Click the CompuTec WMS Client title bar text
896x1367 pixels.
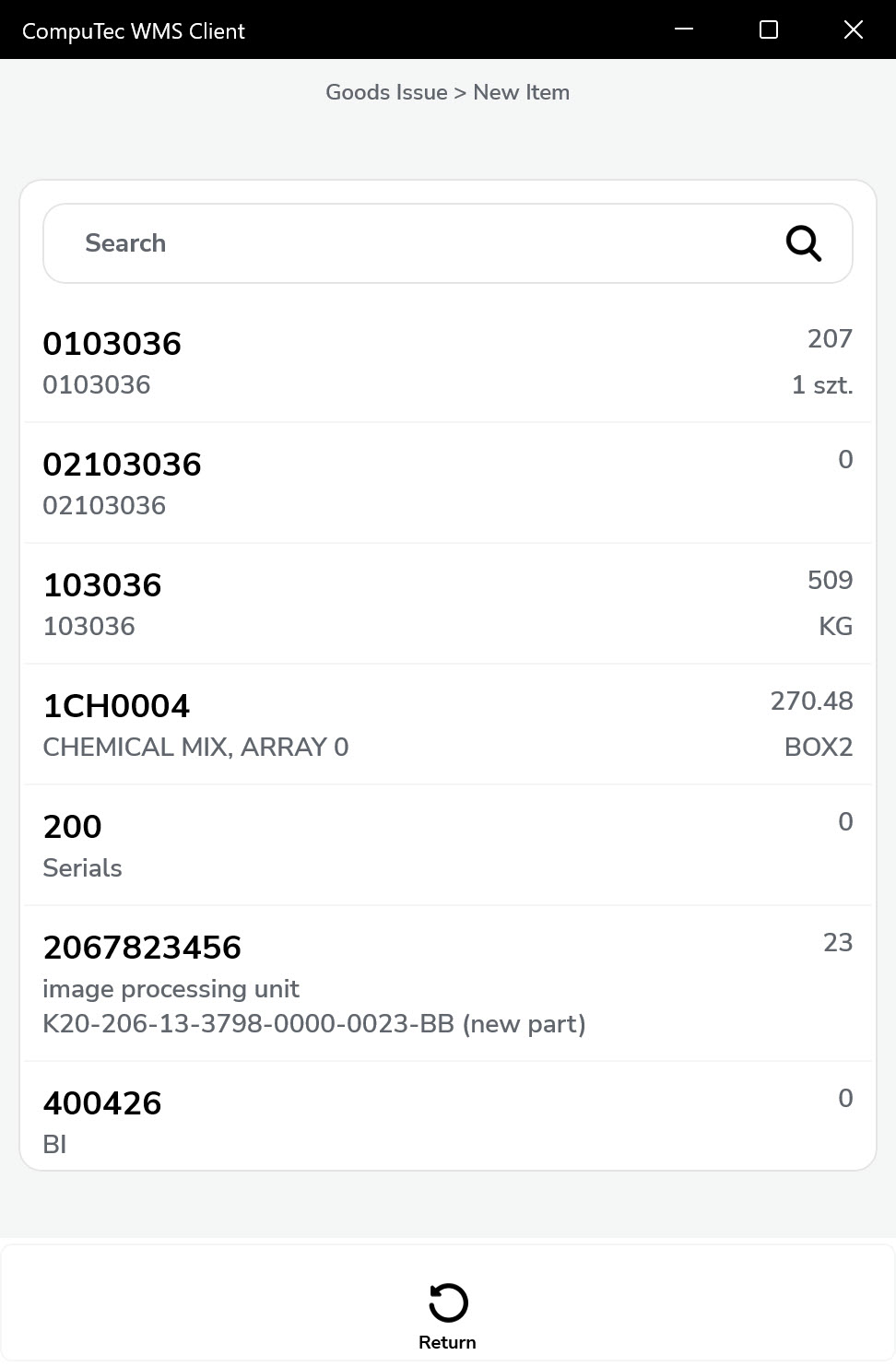click(135, 29)
